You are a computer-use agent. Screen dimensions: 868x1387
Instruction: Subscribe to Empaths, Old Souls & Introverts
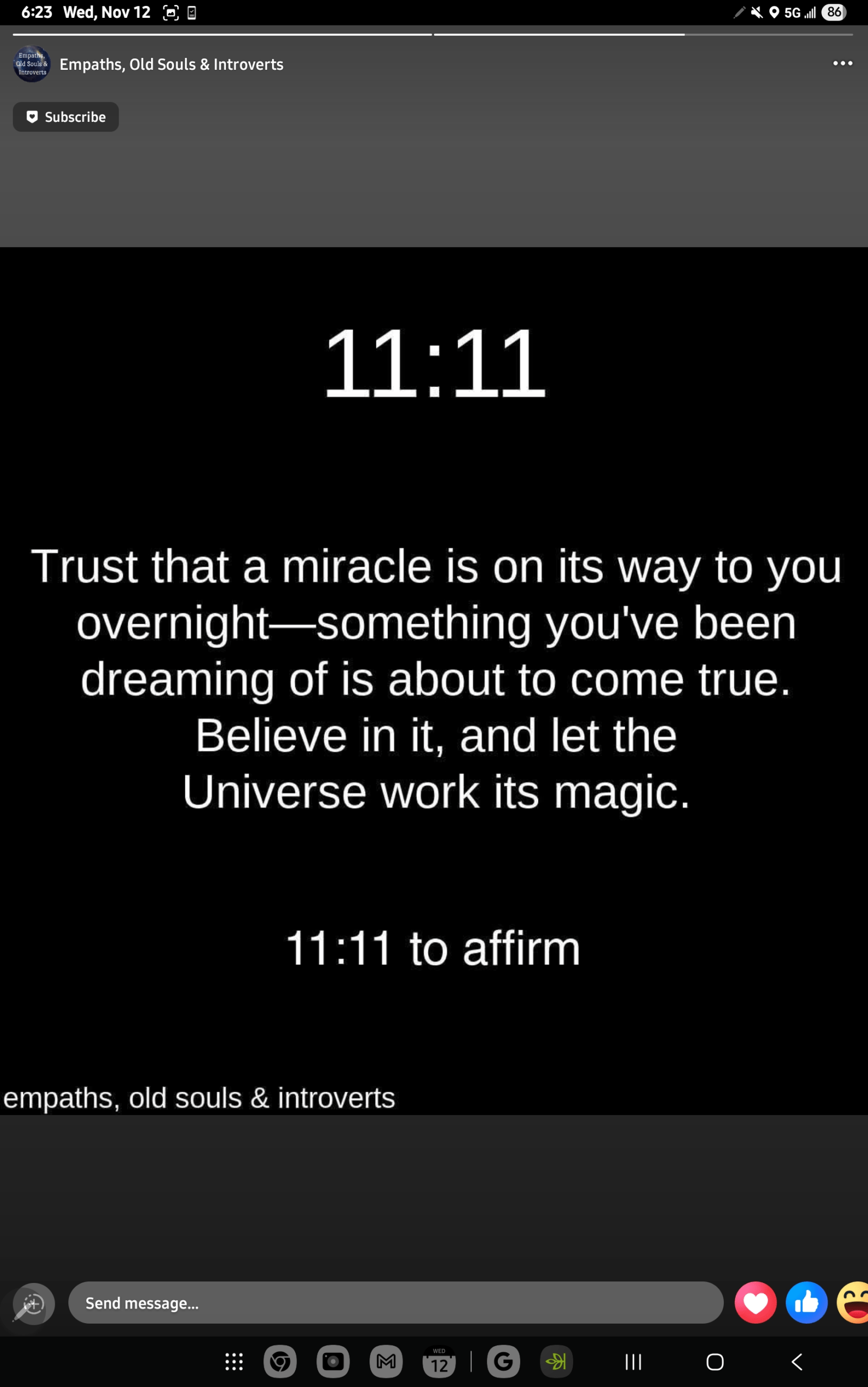coord(66,117)
